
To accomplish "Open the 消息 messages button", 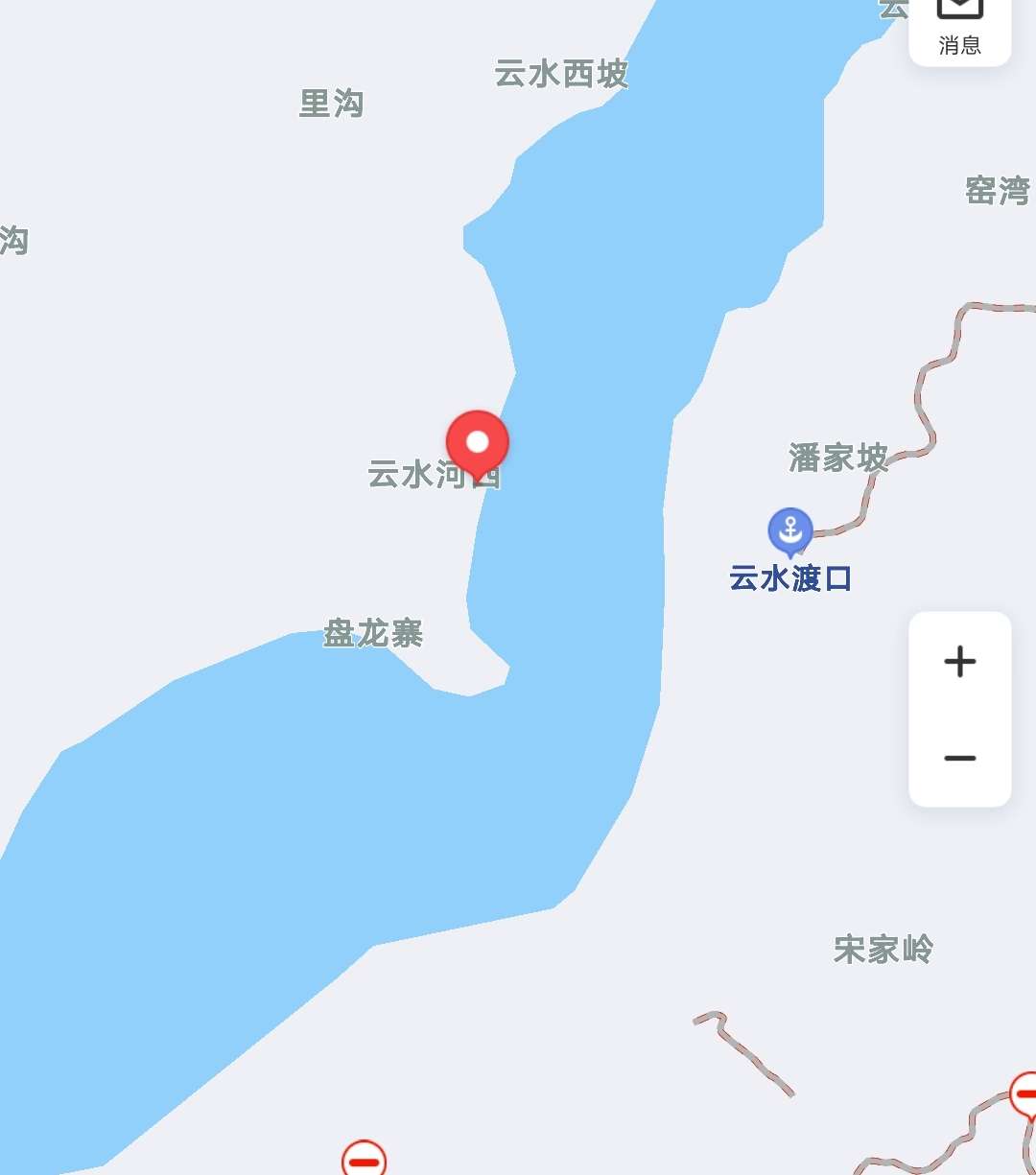I will click(x=959, y=27).
